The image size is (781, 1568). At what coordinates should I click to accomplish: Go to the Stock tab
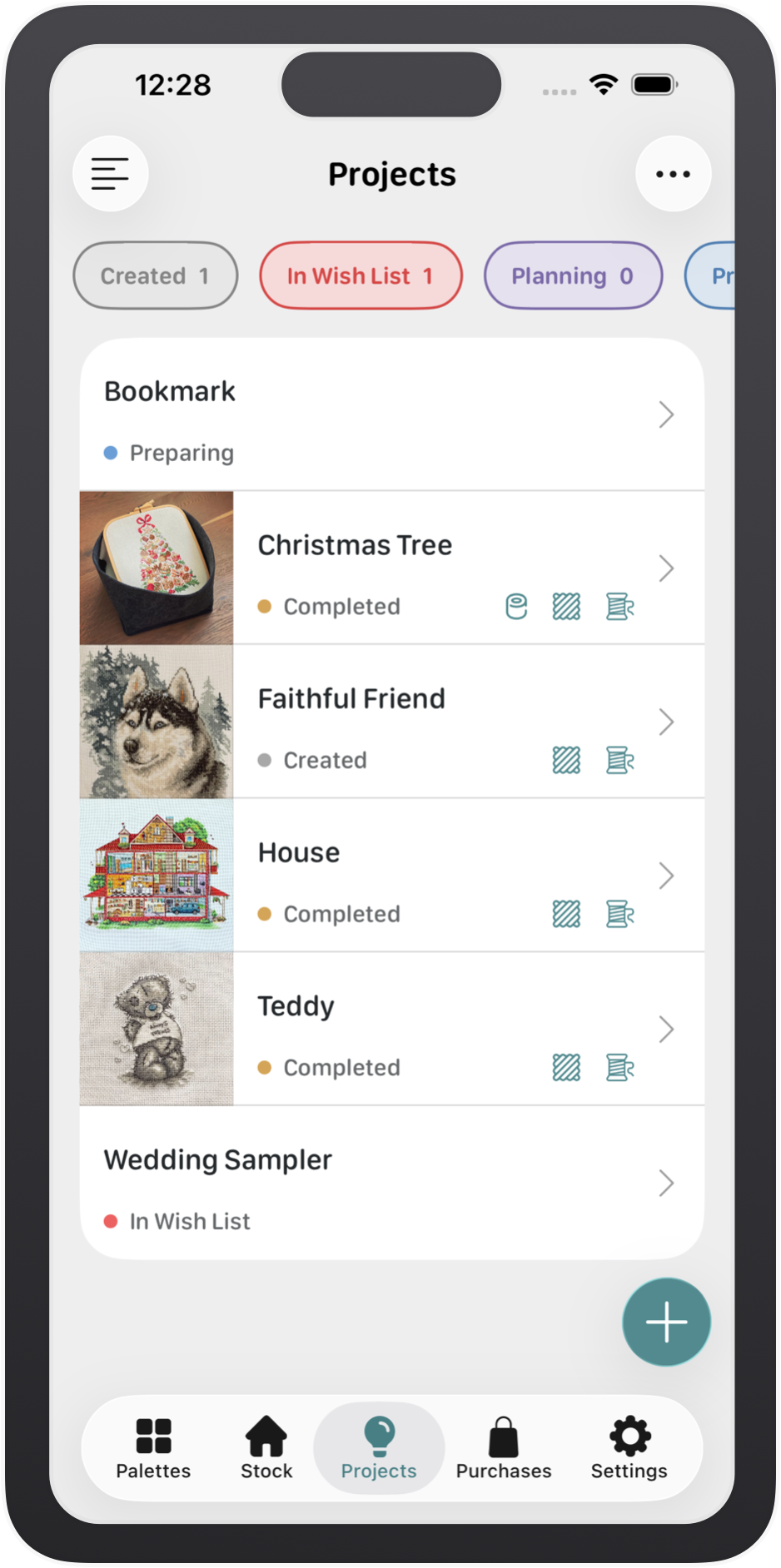(x=266, y=1448)
